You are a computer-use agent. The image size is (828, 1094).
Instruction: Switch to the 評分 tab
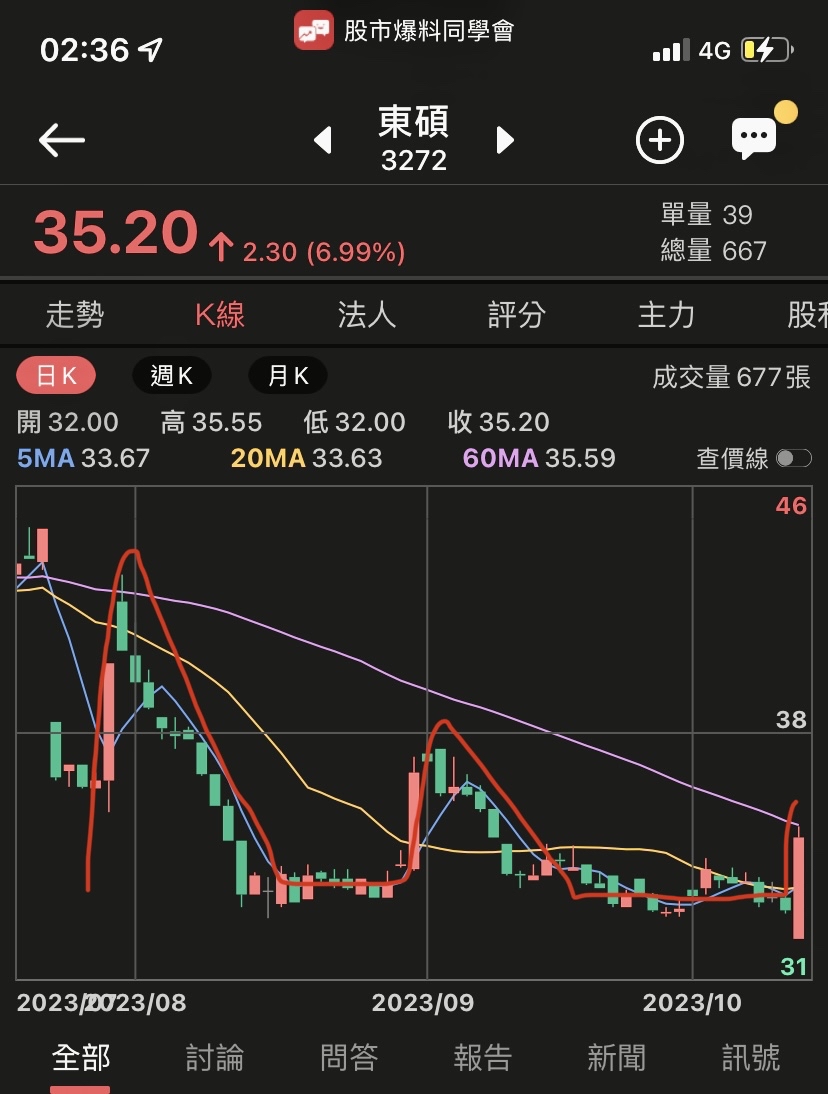(x=516, y=315)
